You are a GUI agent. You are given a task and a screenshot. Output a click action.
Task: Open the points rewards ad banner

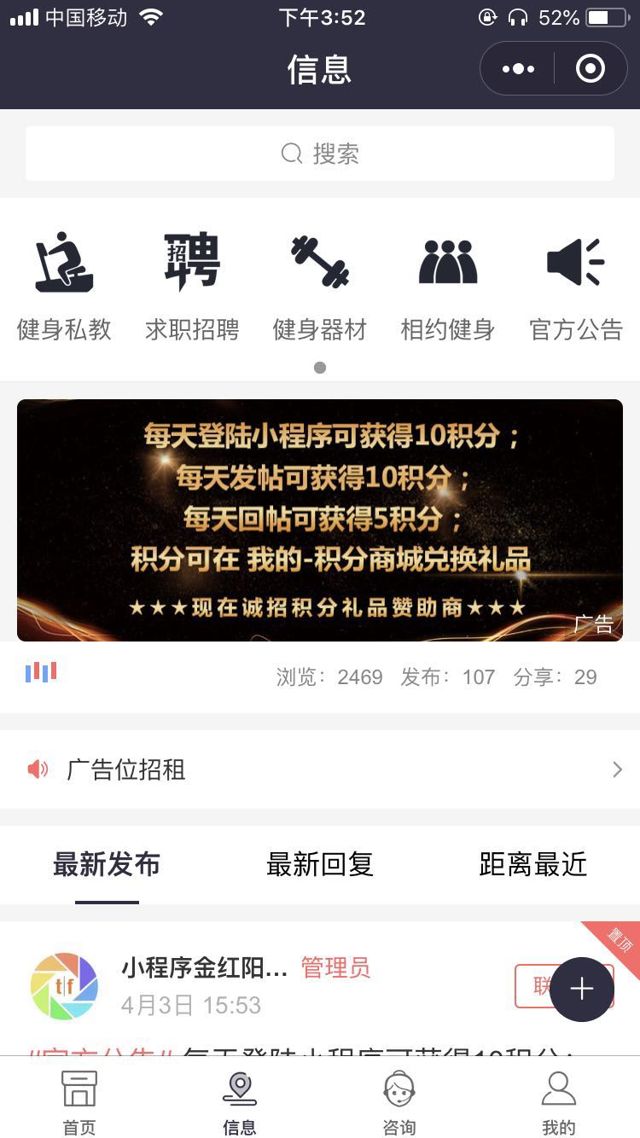click(320, 520)
